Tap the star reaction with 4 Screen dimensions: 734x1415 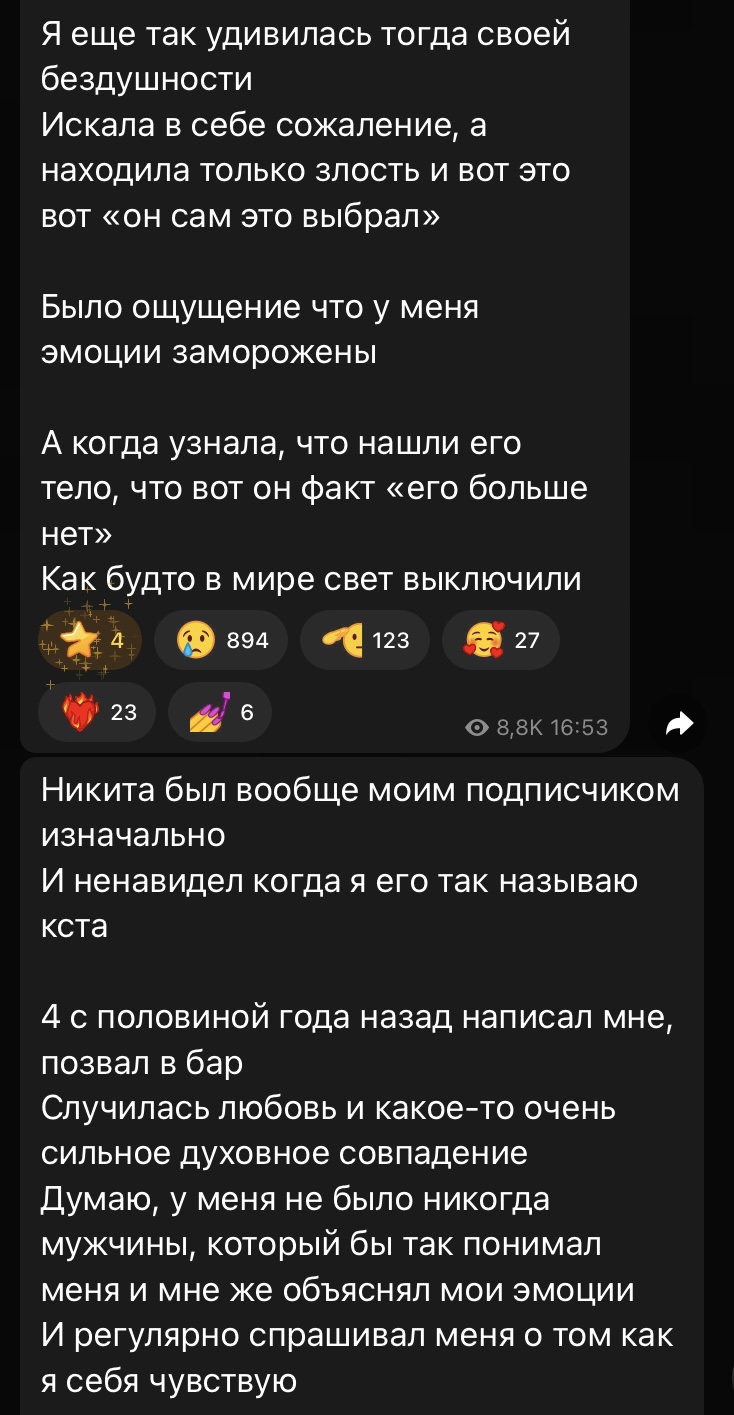tap(90, 640)
